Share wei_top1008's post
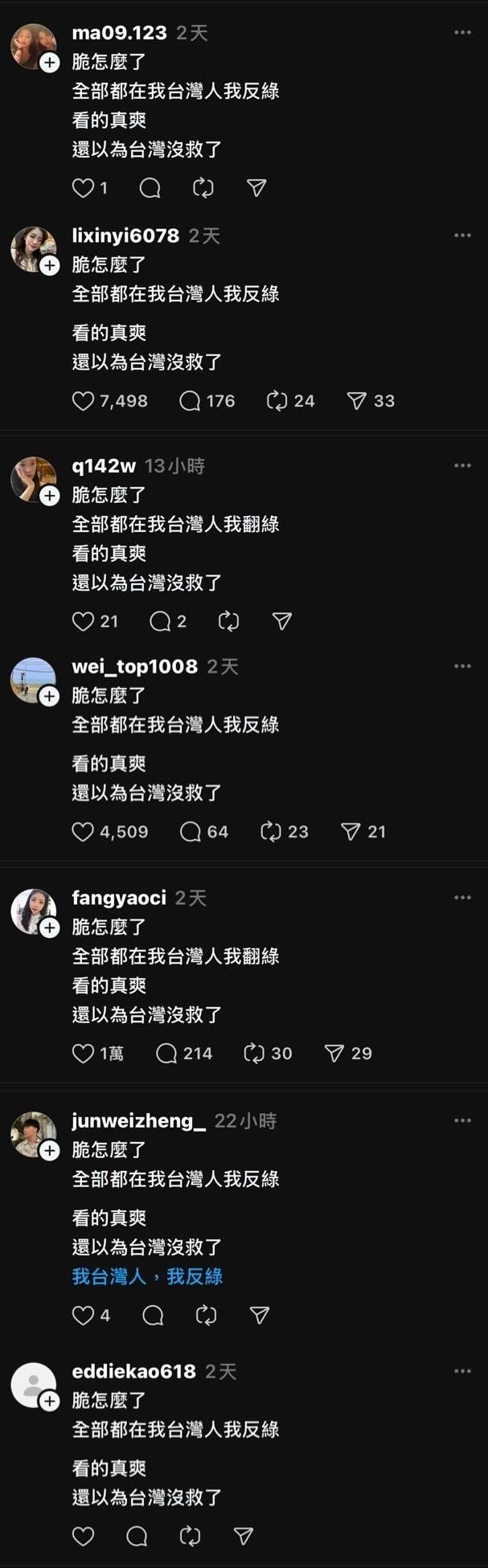Image resolution: width=488 pixels, height=1568 pixels. coord(351,832)
